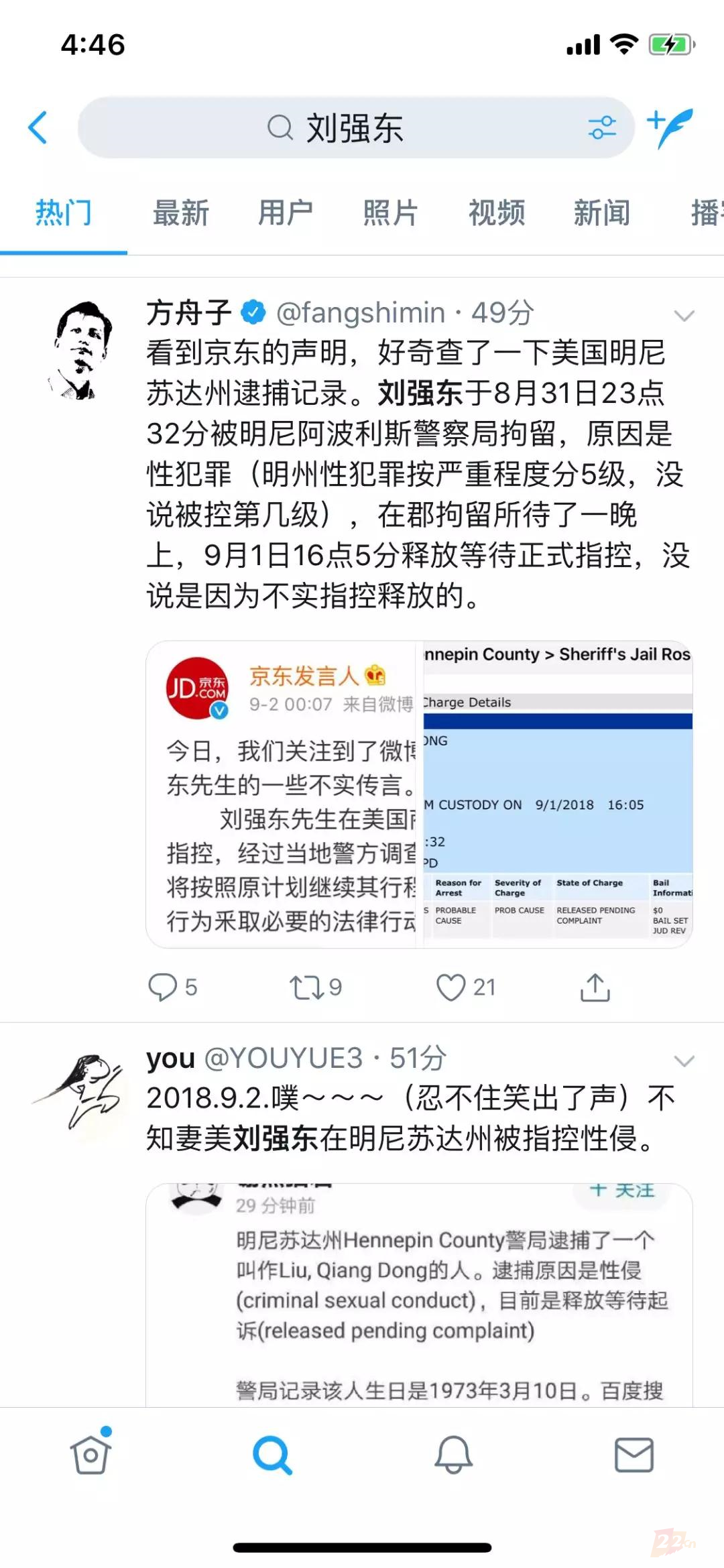The image size is (724, 1568).
Task: Switch to the 照片 tab
Action: point(391,213)
